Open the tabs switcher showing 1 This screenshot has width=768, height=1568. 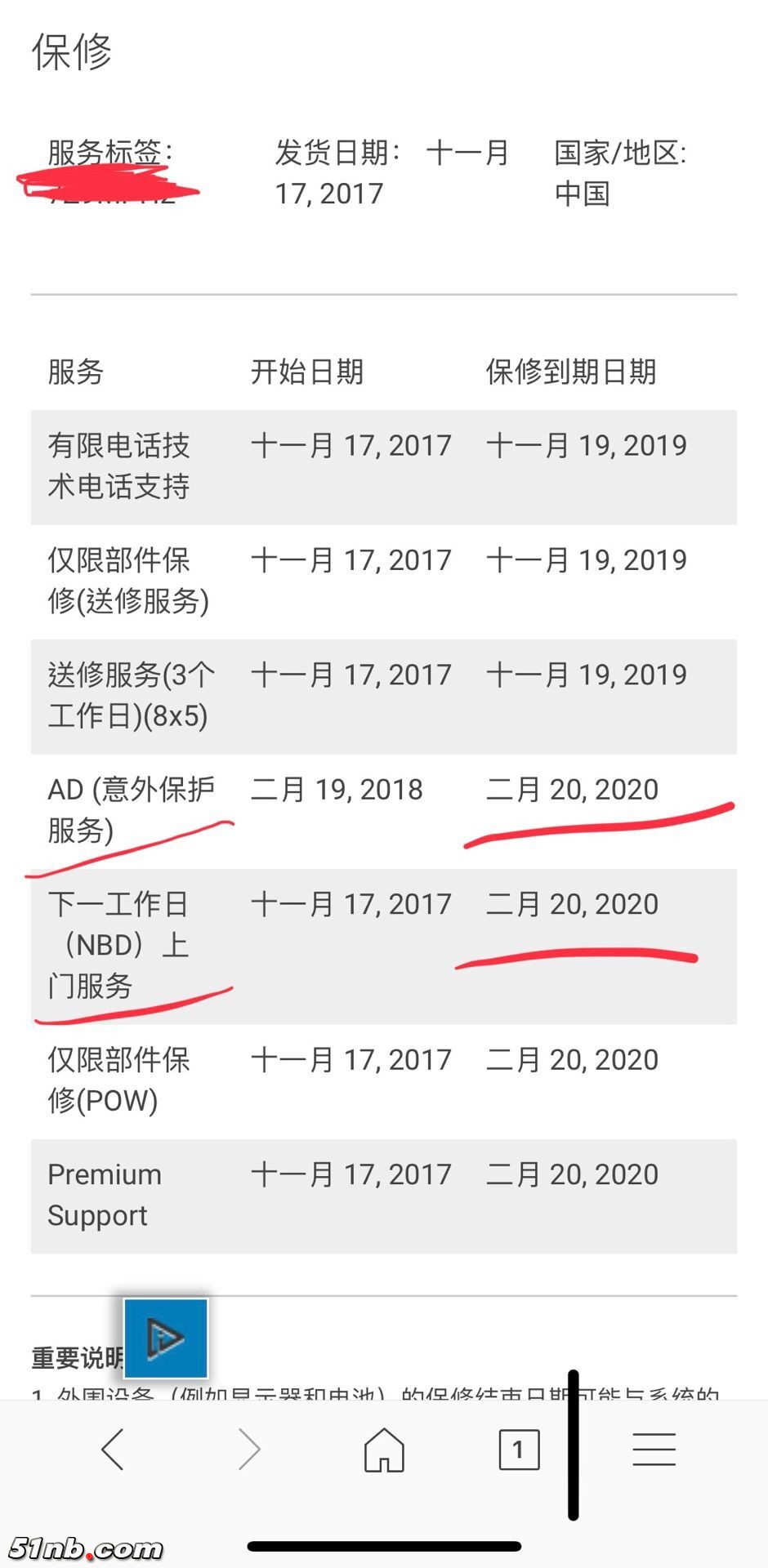[x=519, y=1450]
